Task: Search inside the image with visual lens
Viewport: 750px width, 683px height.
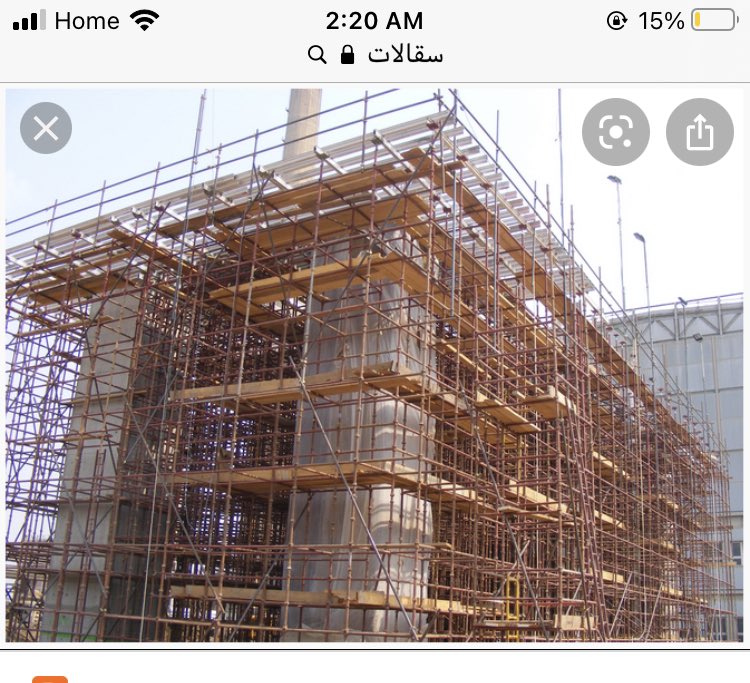Action: pyautogui.click(x=616, y=131)
